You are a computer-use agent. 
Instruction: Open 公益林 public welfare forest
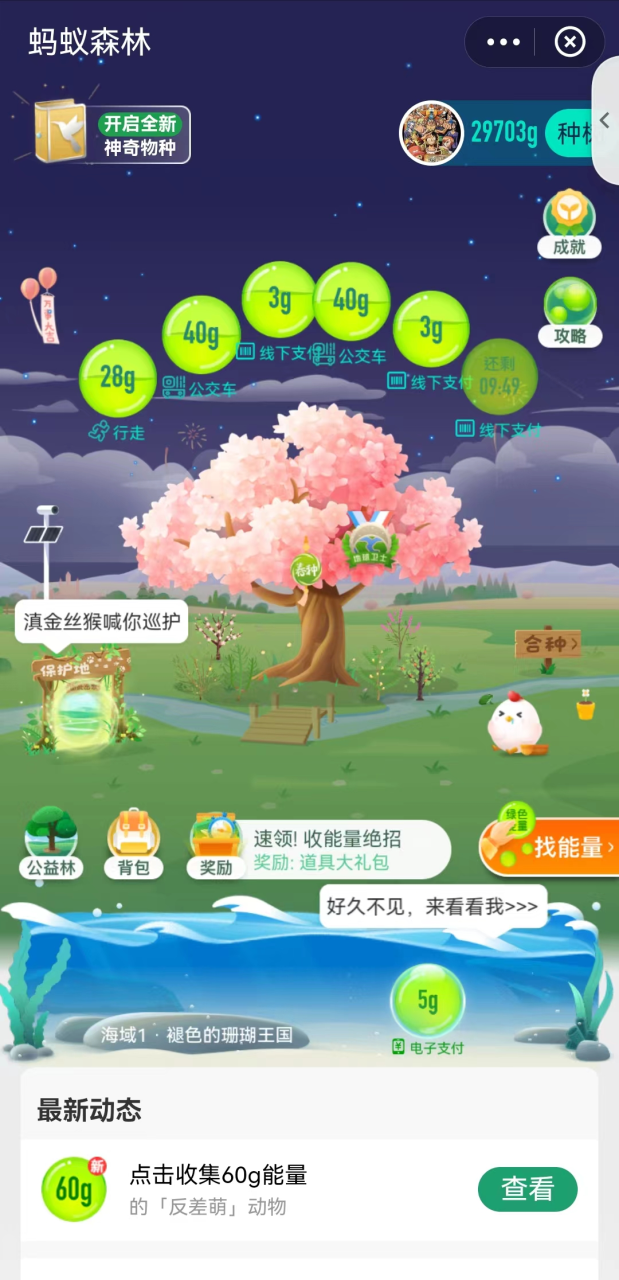click(52, 842)
